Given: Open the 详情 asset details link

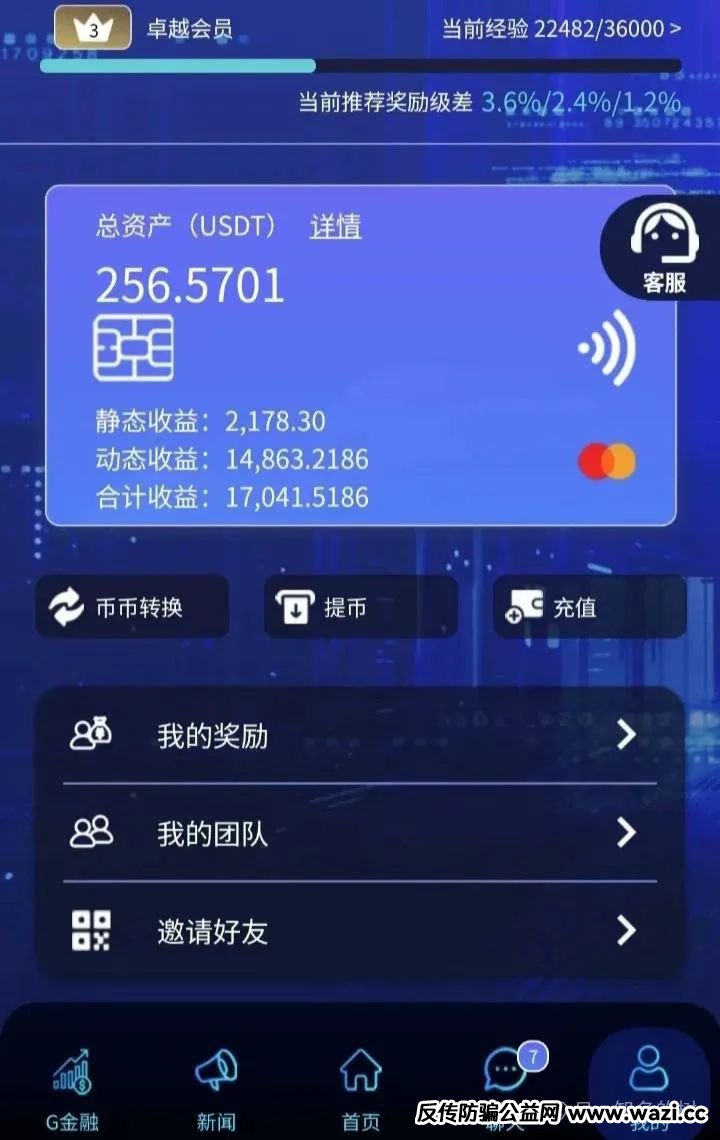Looking at the screenshot, I should click(x=335, y=226).
